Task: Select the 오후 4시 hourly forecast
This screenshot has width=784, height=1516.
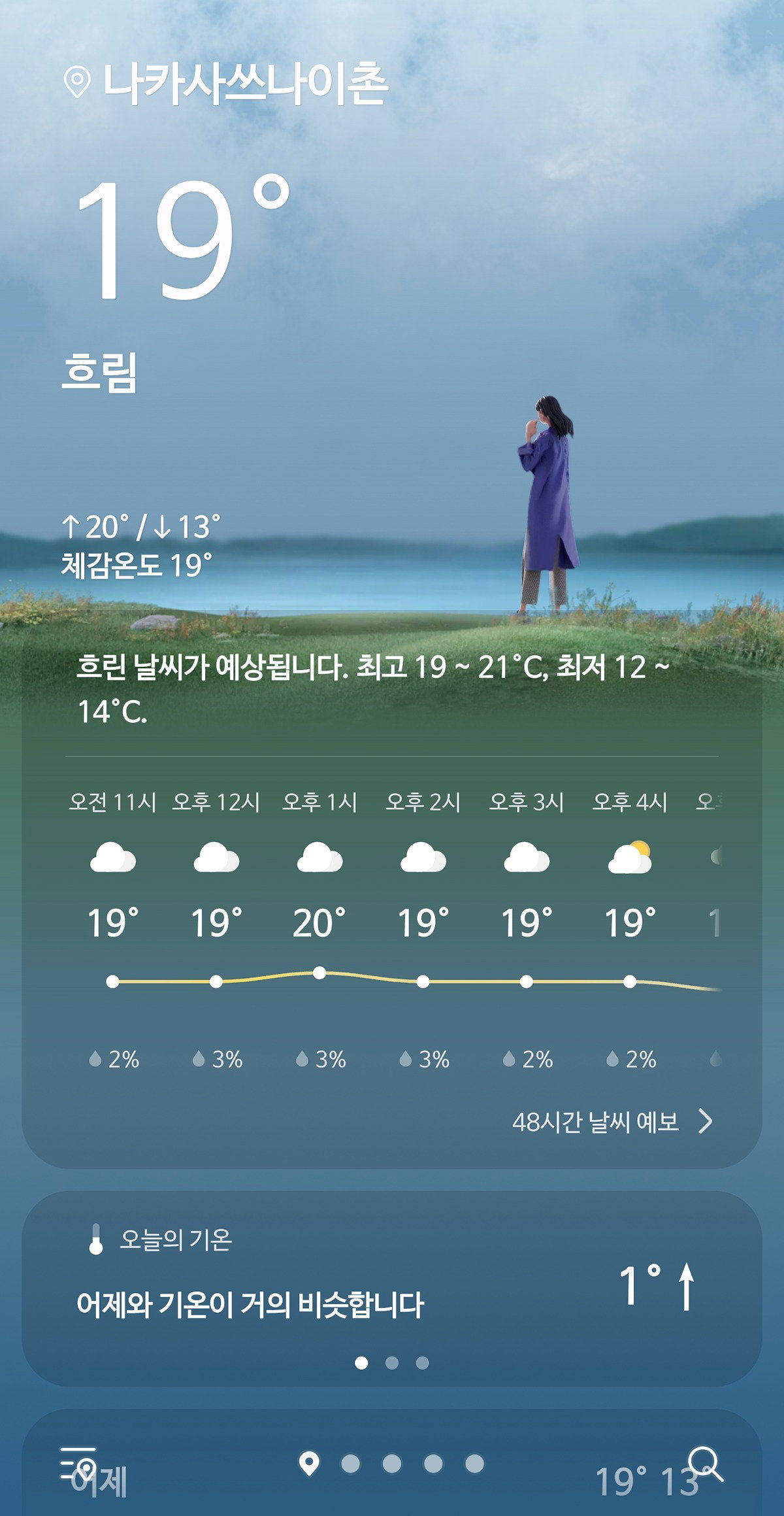Action: (x=630, y=928)
